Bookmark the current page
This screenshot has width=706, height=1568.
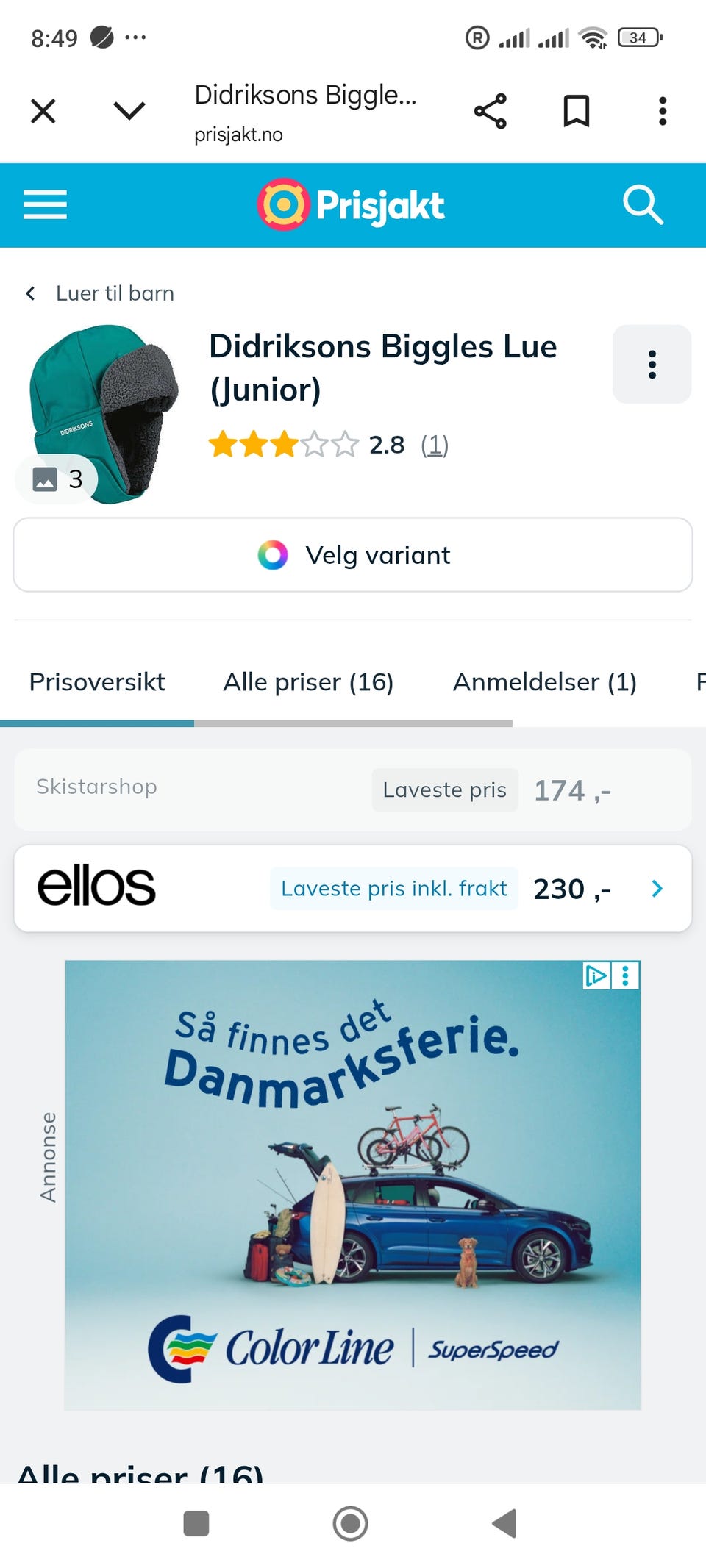click(x=577, y=110)
